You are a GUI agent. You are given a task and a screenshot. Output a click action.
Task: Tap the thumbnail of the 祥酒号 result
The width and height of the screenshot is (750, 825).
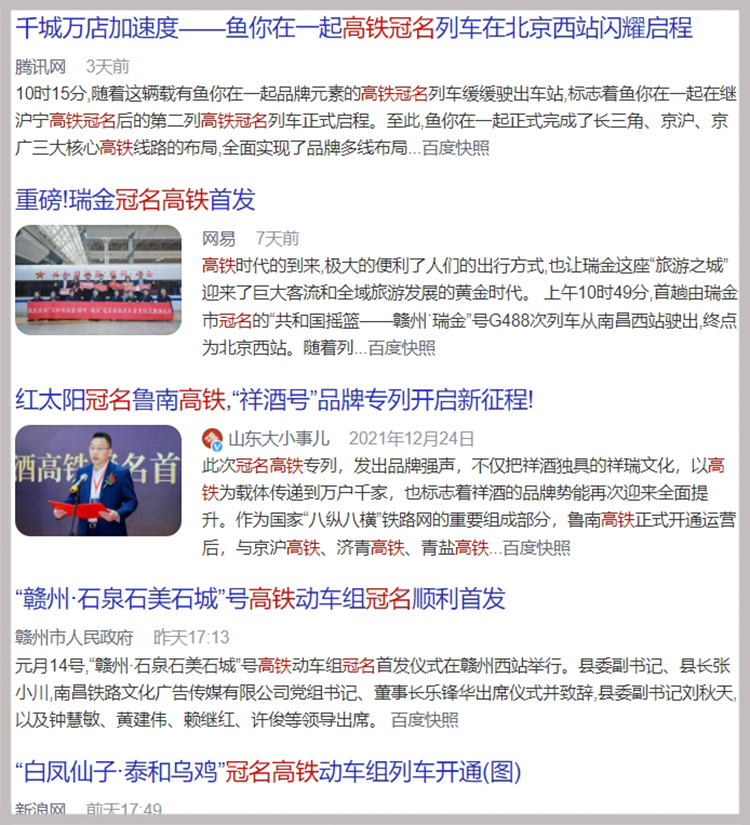pyautogui.click(x=98, y=479)
